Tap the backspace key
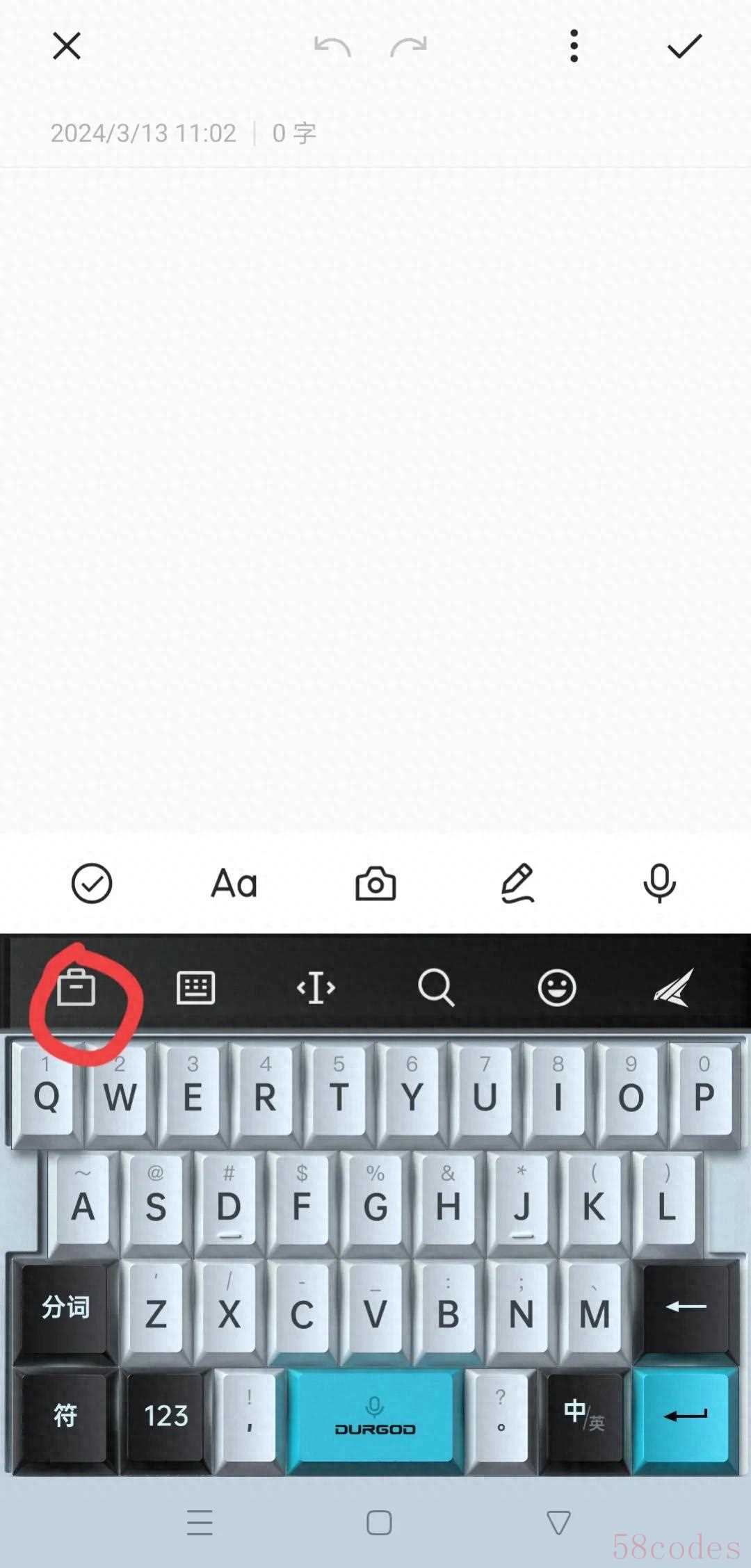 686,1307
